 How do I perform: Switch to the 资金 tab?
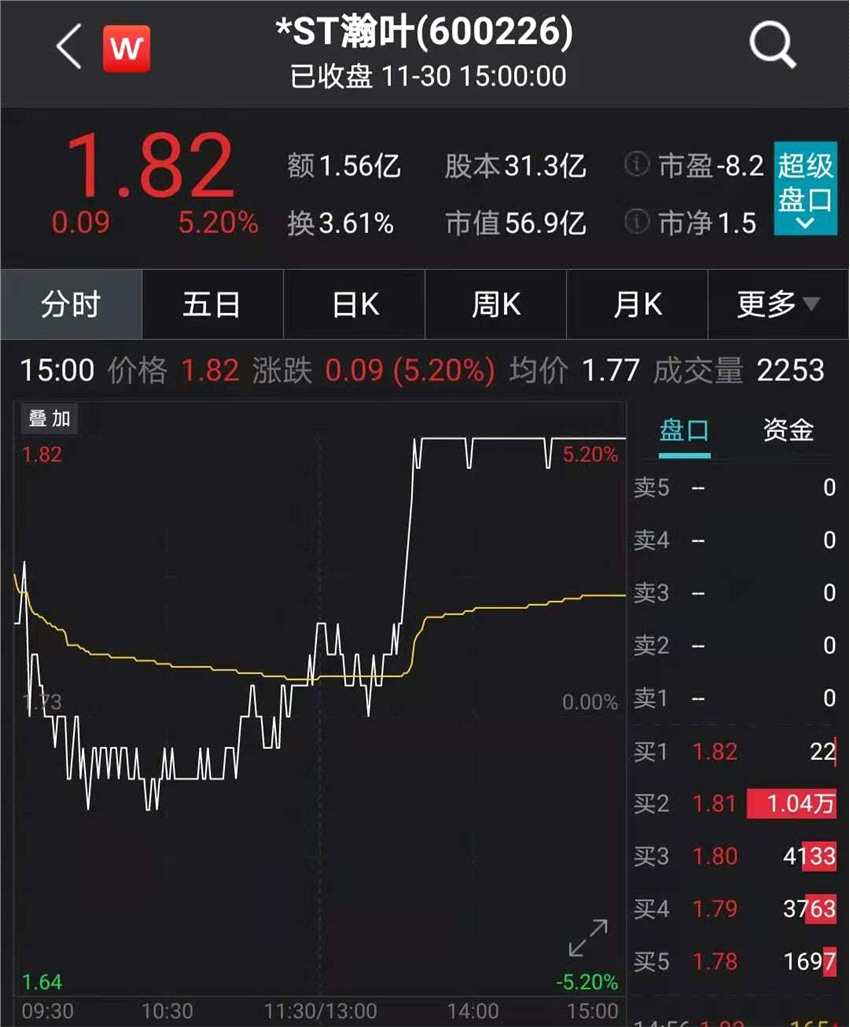(x=788, y=431)
